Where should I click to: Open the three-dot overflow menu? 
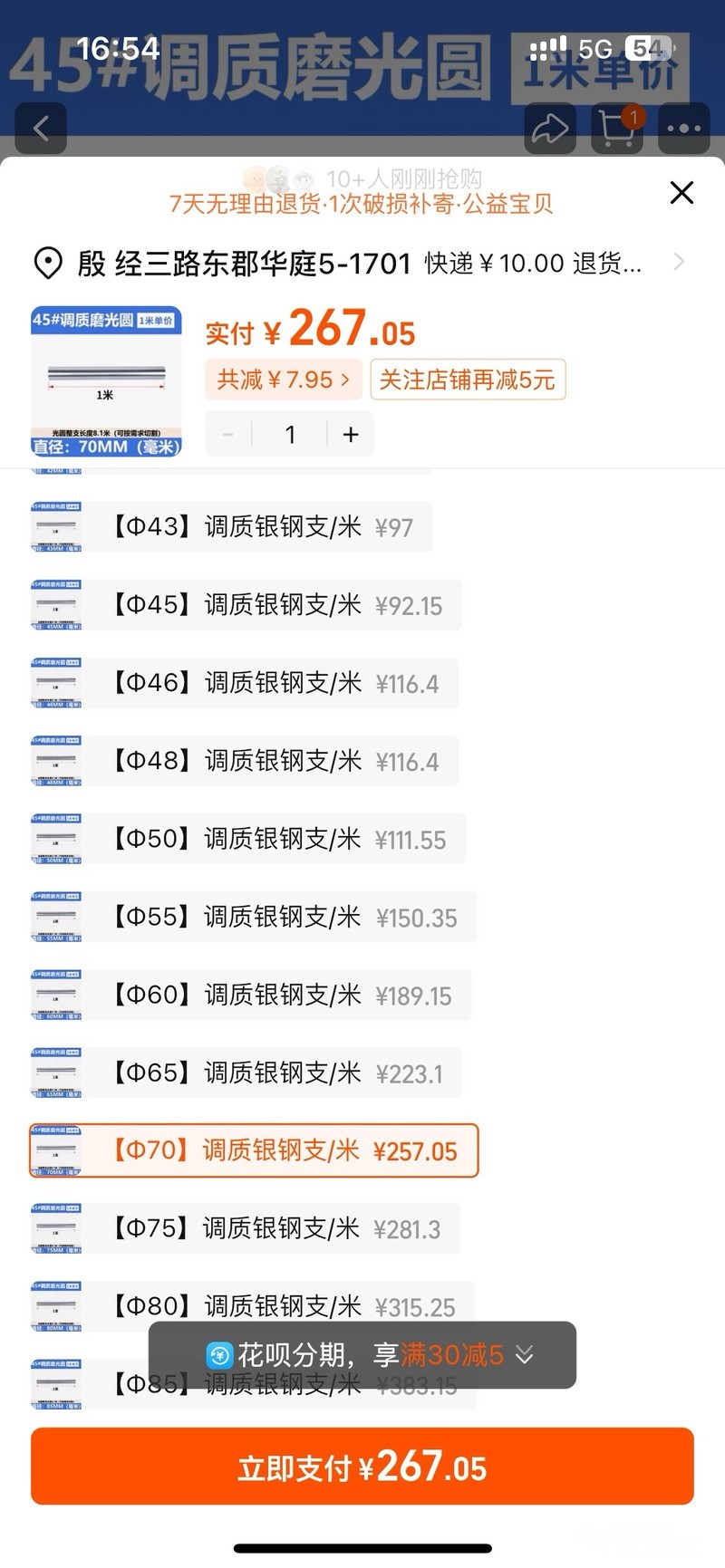[x=683, y=129]
